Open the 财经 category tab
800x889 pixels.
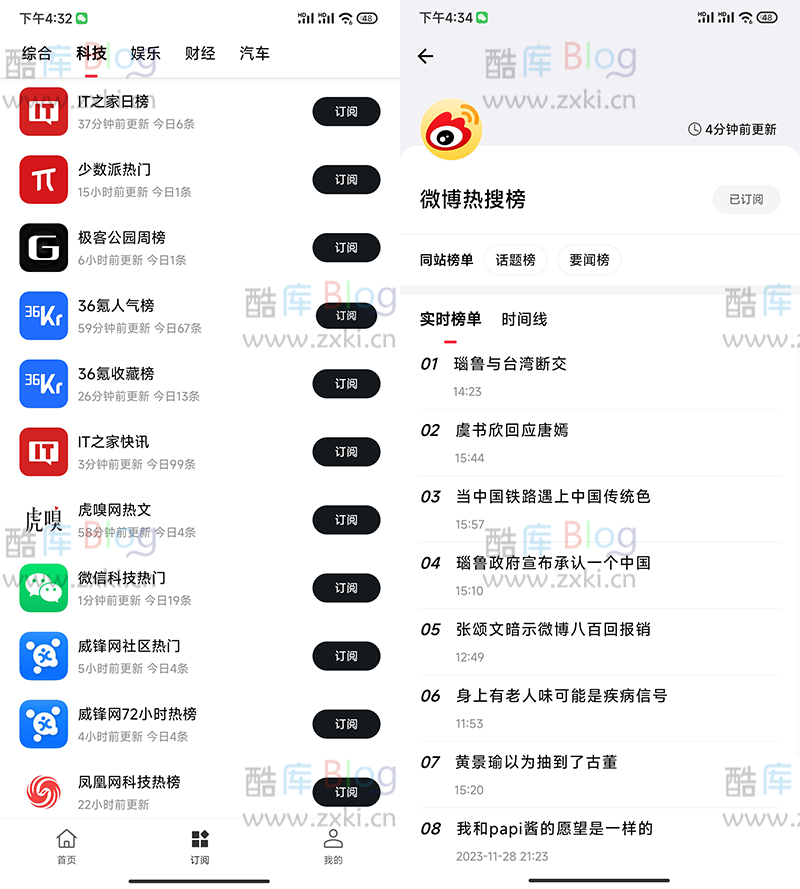pyautogui.click(x=200, y=53)
